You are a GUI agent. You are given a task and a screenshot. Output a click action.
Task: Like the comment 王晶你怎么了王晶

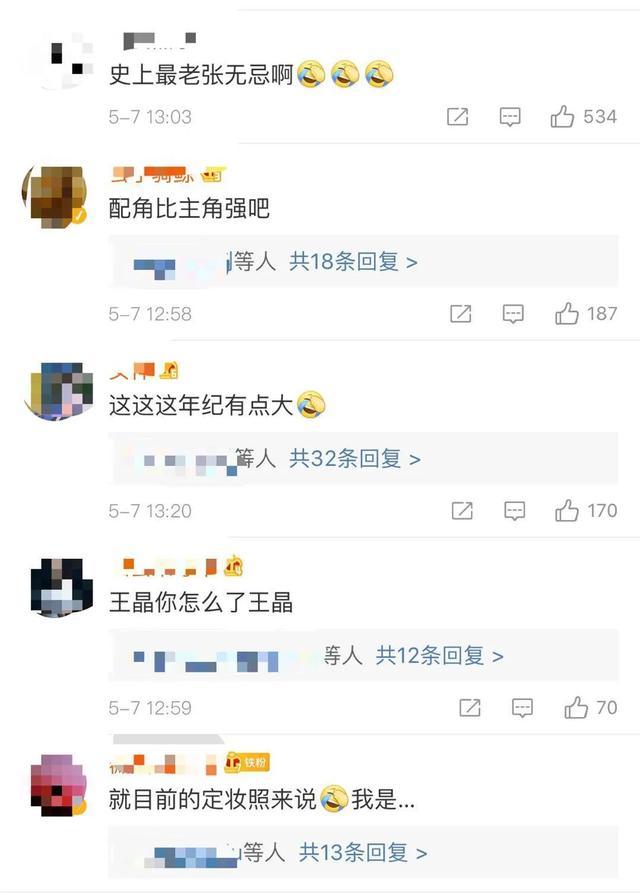point(576,708)
